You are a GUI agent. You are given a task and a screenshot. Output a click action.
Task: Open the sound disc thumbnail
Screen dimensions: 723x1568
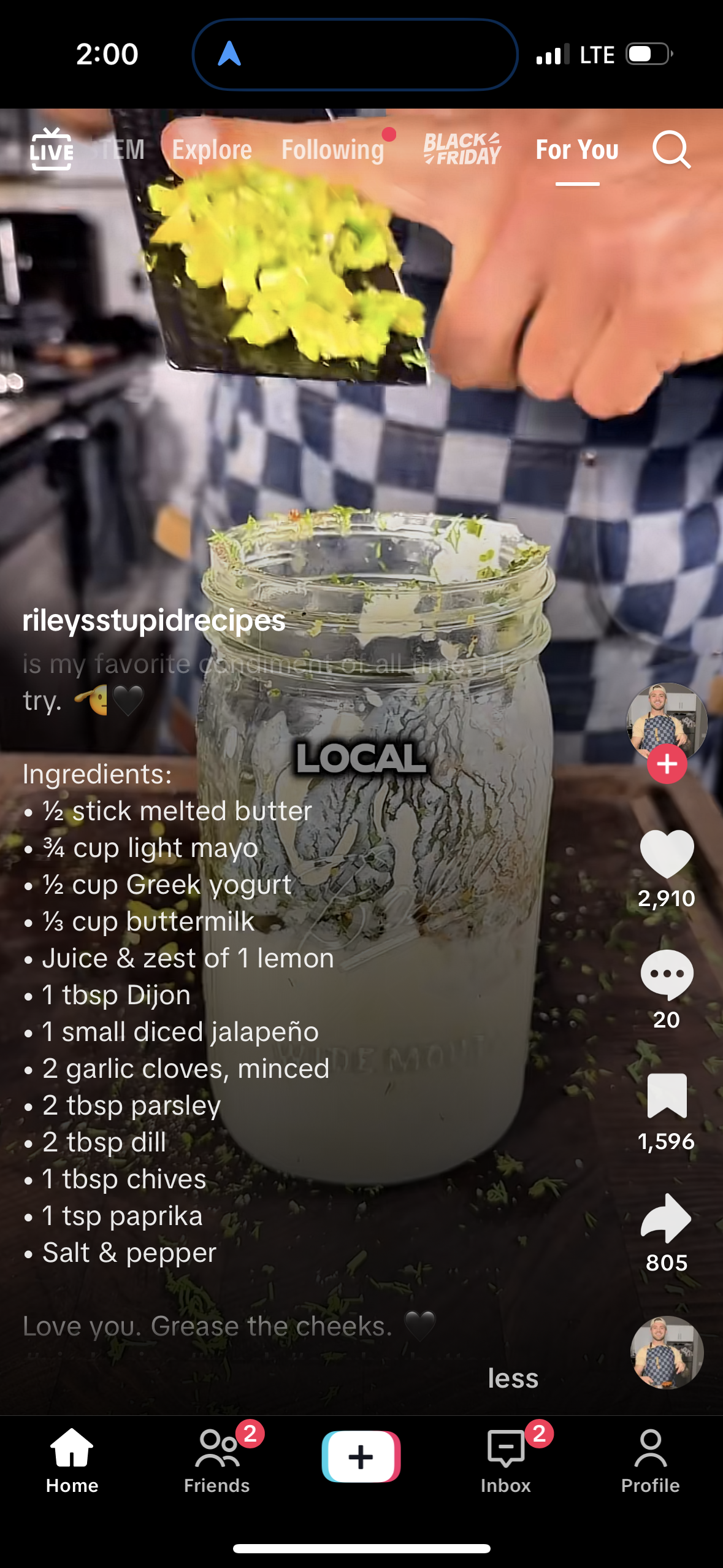coord(667,1353)
